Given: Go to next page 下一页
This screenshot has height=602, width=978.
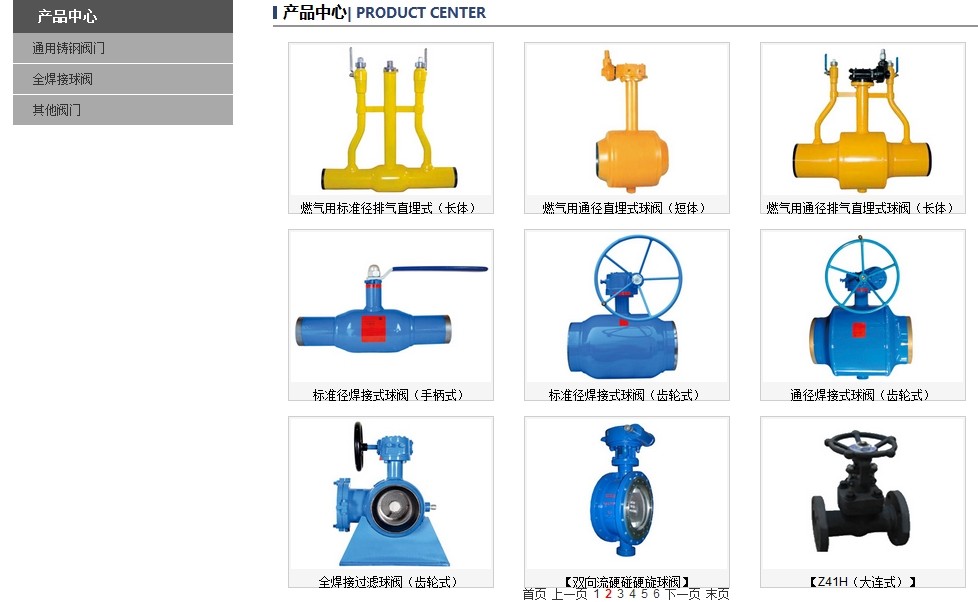Looking at the screenshot, I should click(682, 594).
